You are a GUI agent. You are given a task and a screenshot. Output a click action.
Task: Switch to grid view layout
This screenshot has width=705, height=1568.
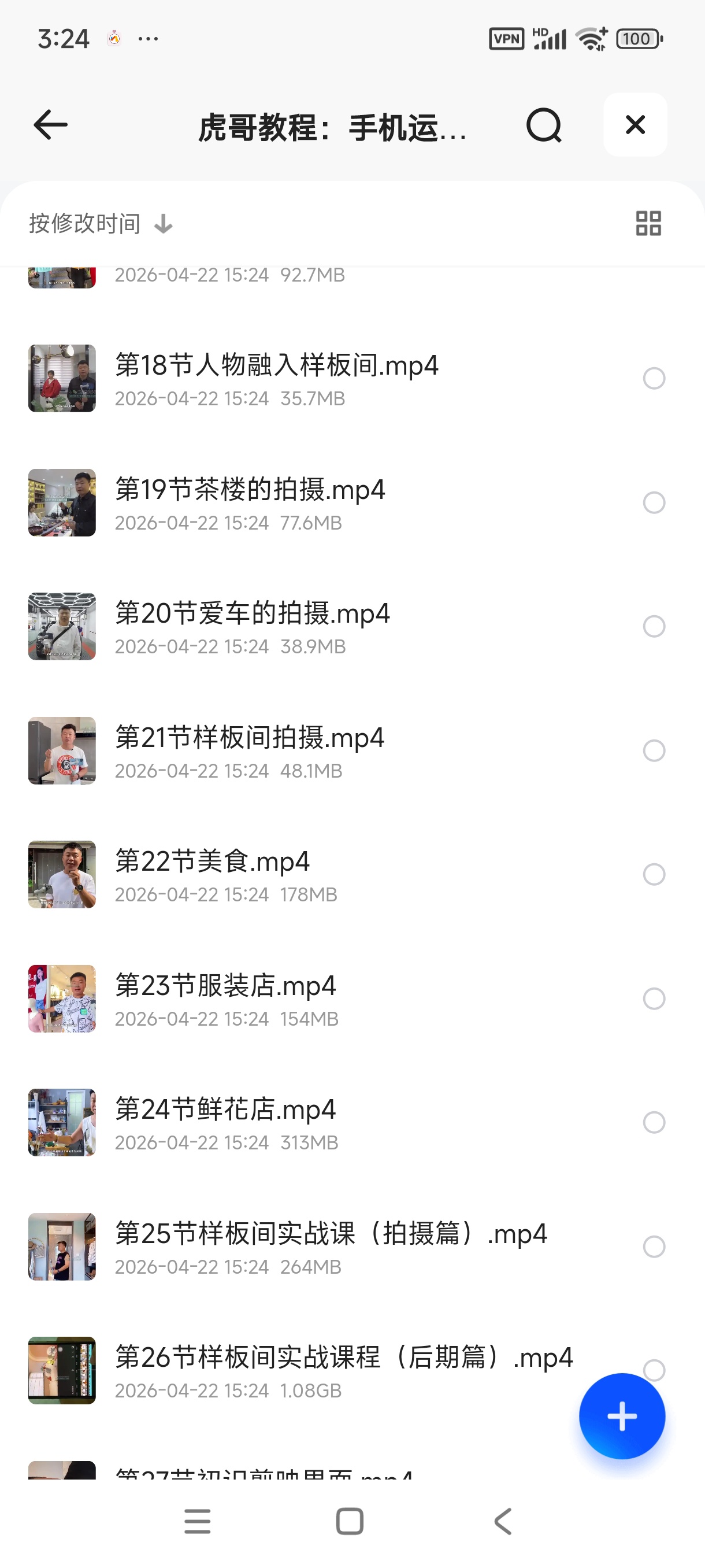point(647,223)
